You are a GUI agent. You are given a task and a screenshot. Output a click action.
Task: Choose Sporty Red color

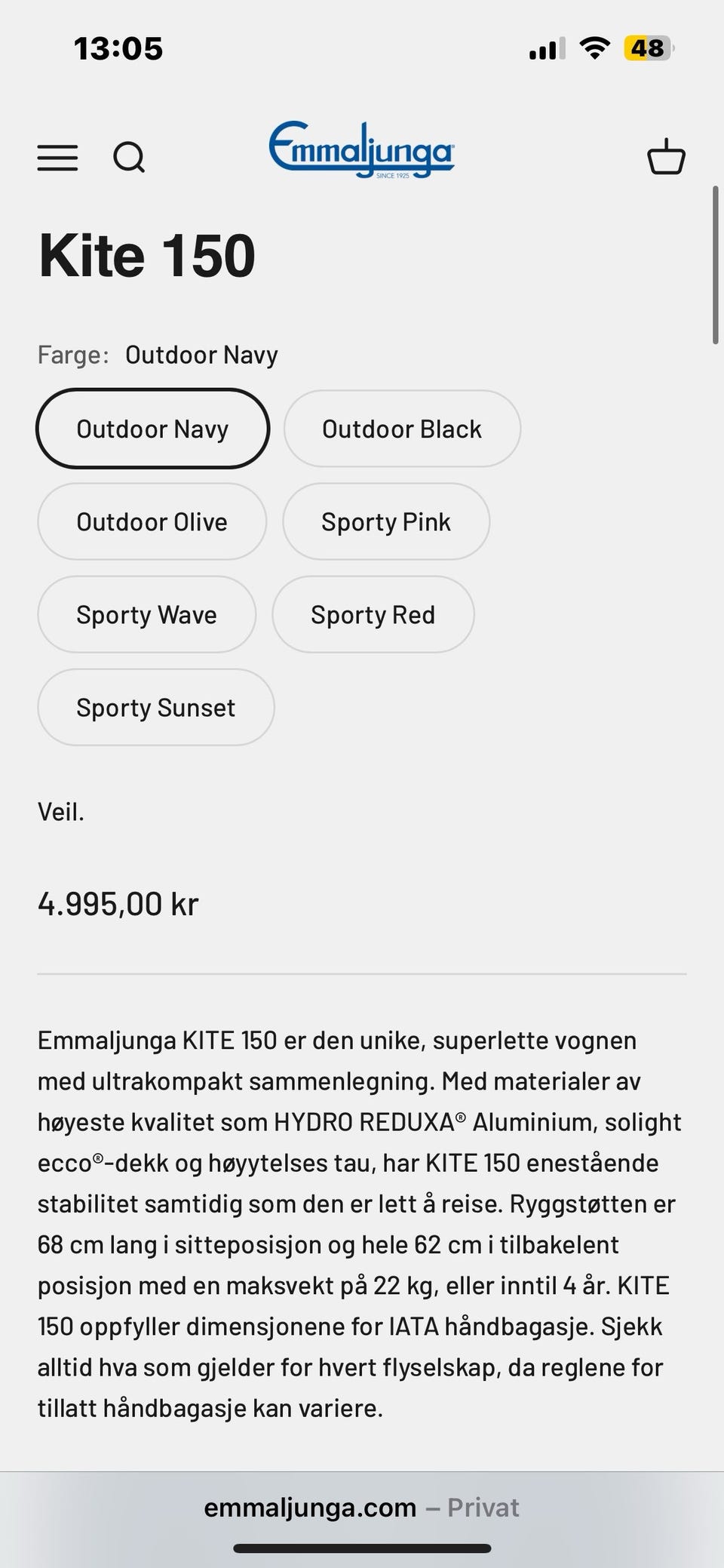(x=373, y=614)
